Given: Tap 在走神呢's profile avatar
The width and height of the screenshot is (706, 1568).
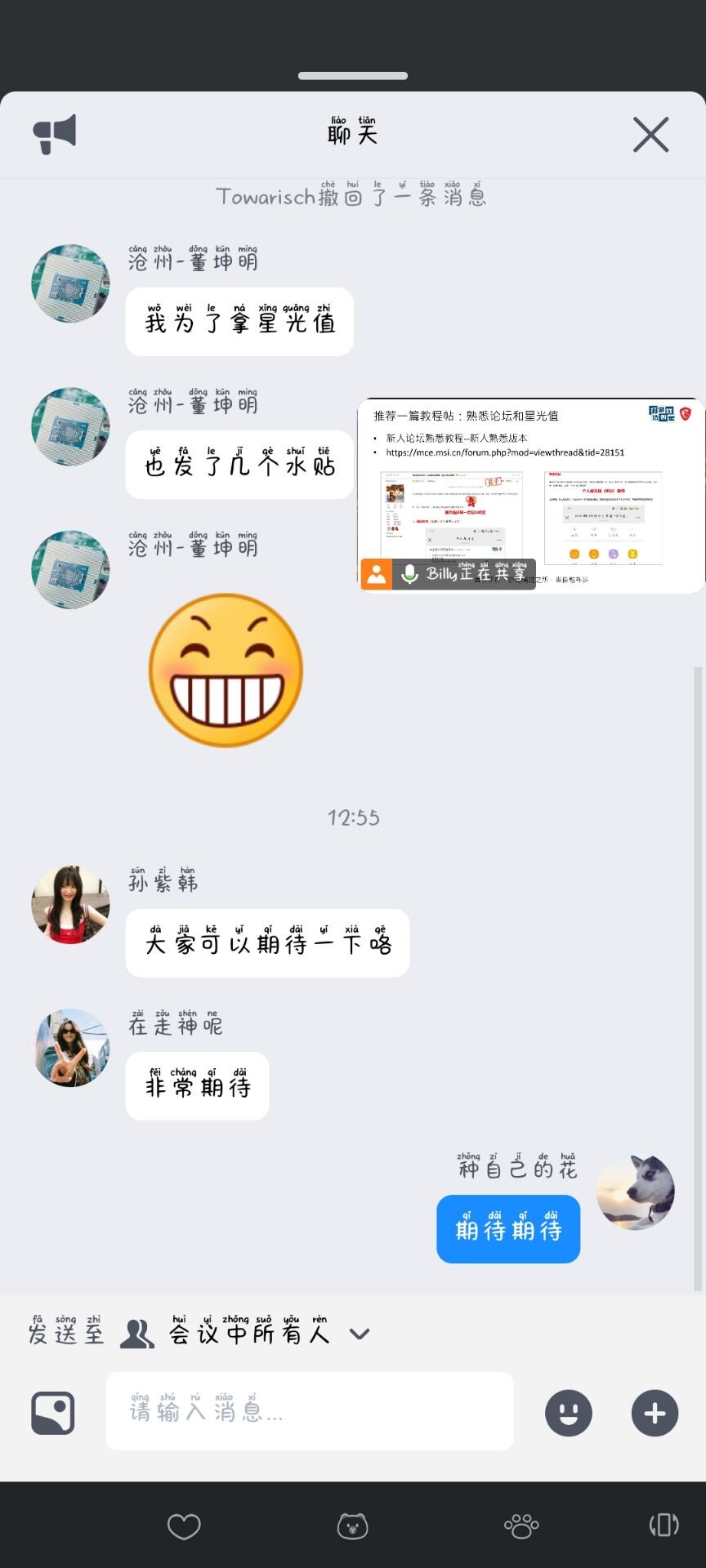Looking at the screenshot, I should point(70,1048).
